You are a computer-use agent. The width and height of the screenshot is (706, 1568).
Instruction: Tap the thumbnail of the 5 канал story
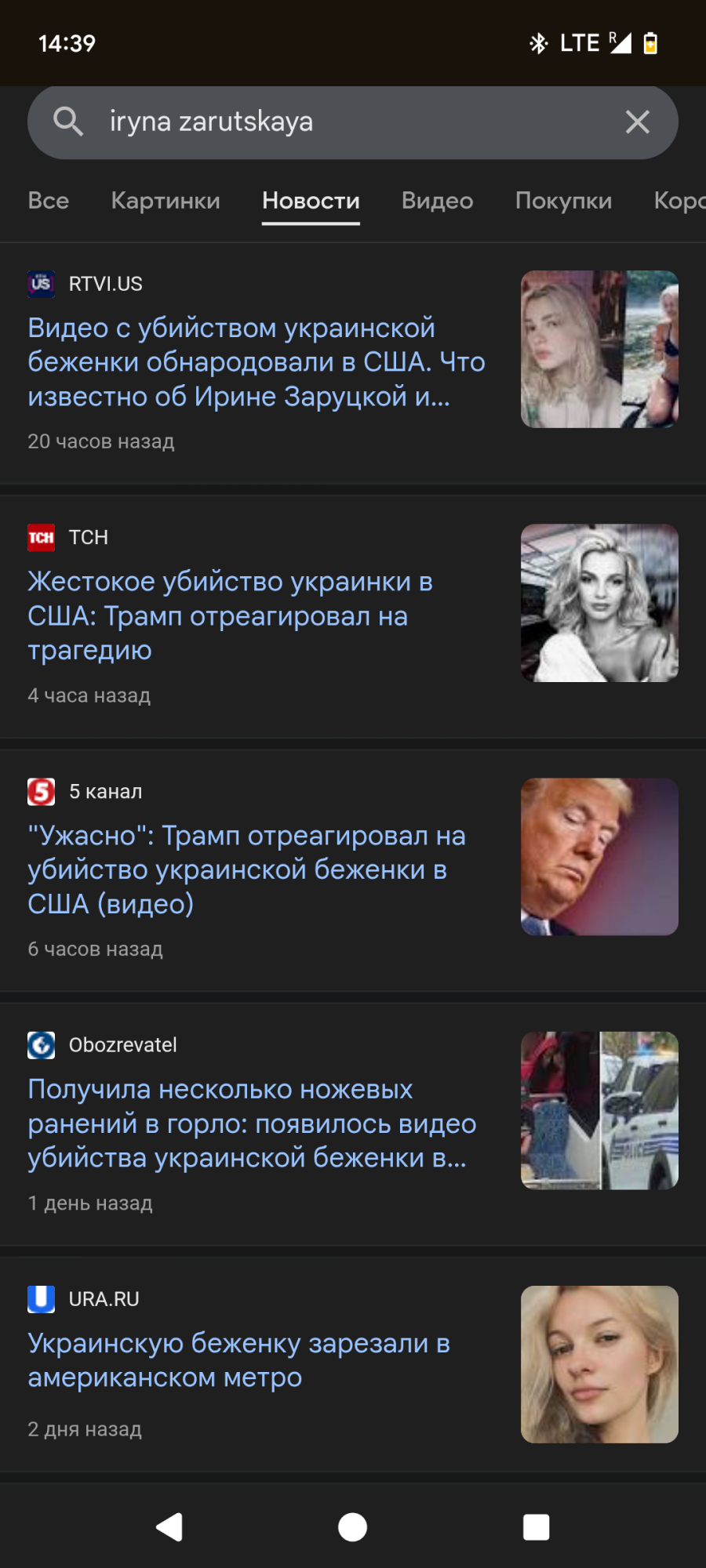tap(599, 857)
